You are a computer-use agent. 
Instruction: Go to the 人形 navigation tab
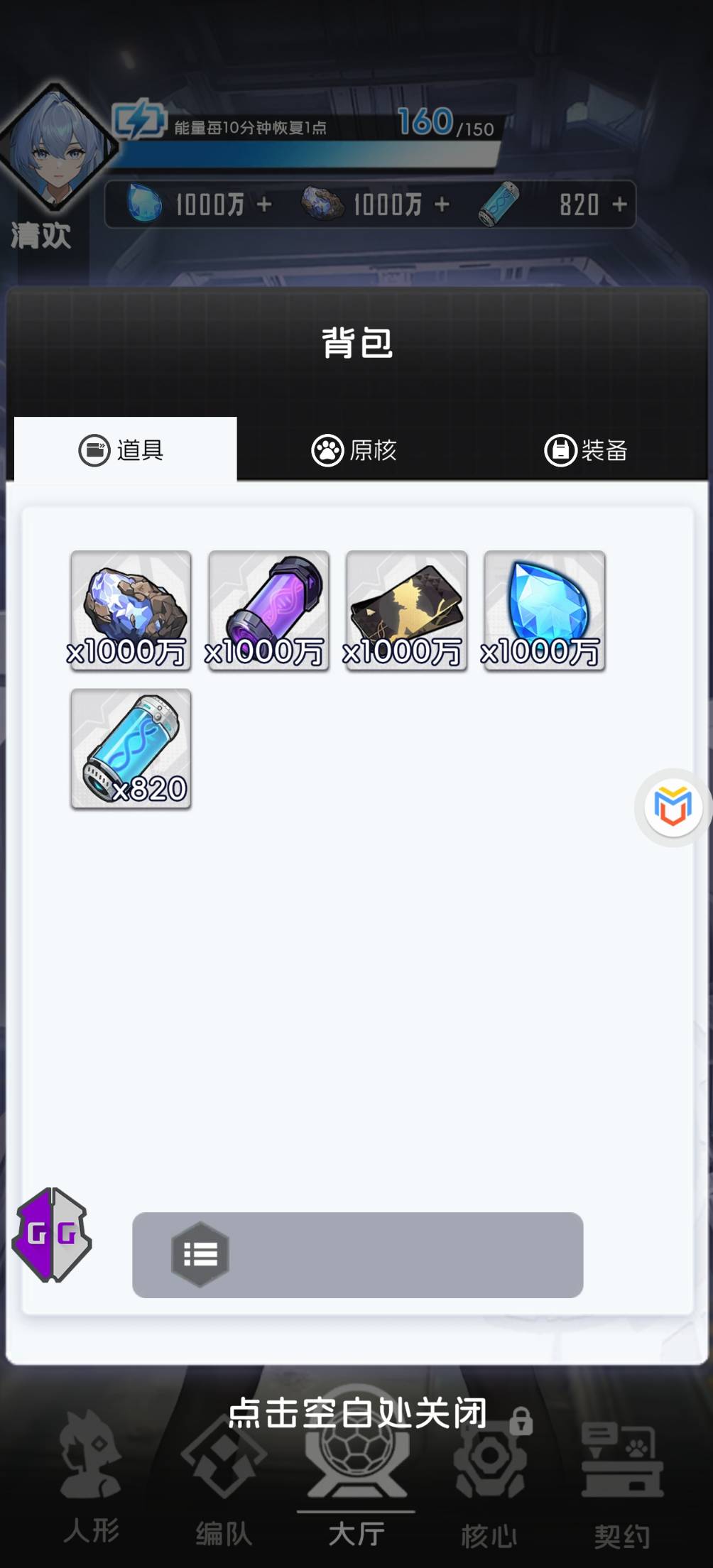tap(91, 1479)
